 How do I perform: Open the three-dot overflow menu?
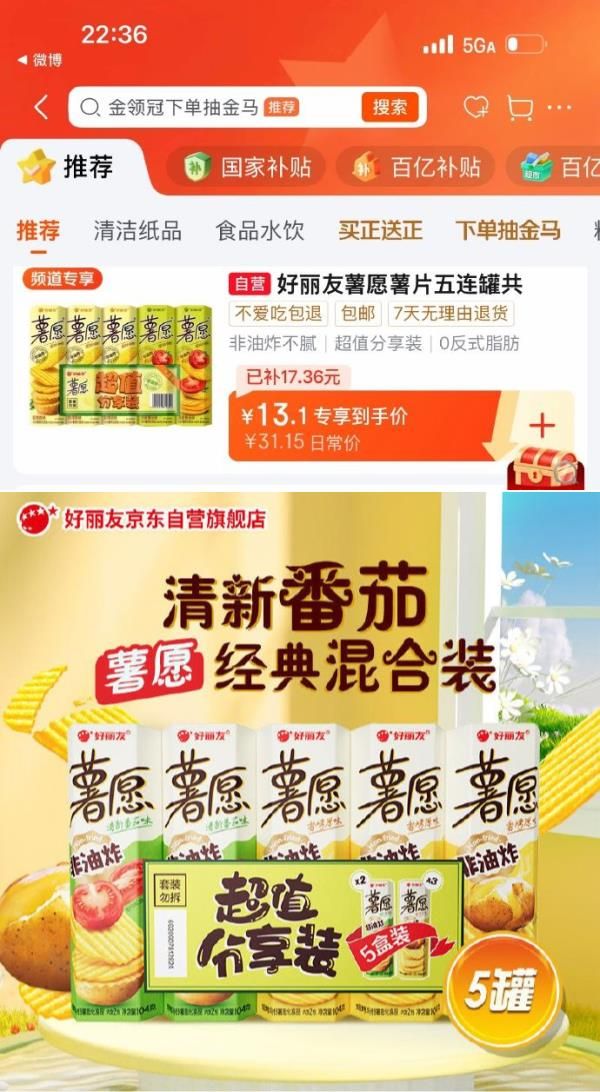(x=559, y=108)
